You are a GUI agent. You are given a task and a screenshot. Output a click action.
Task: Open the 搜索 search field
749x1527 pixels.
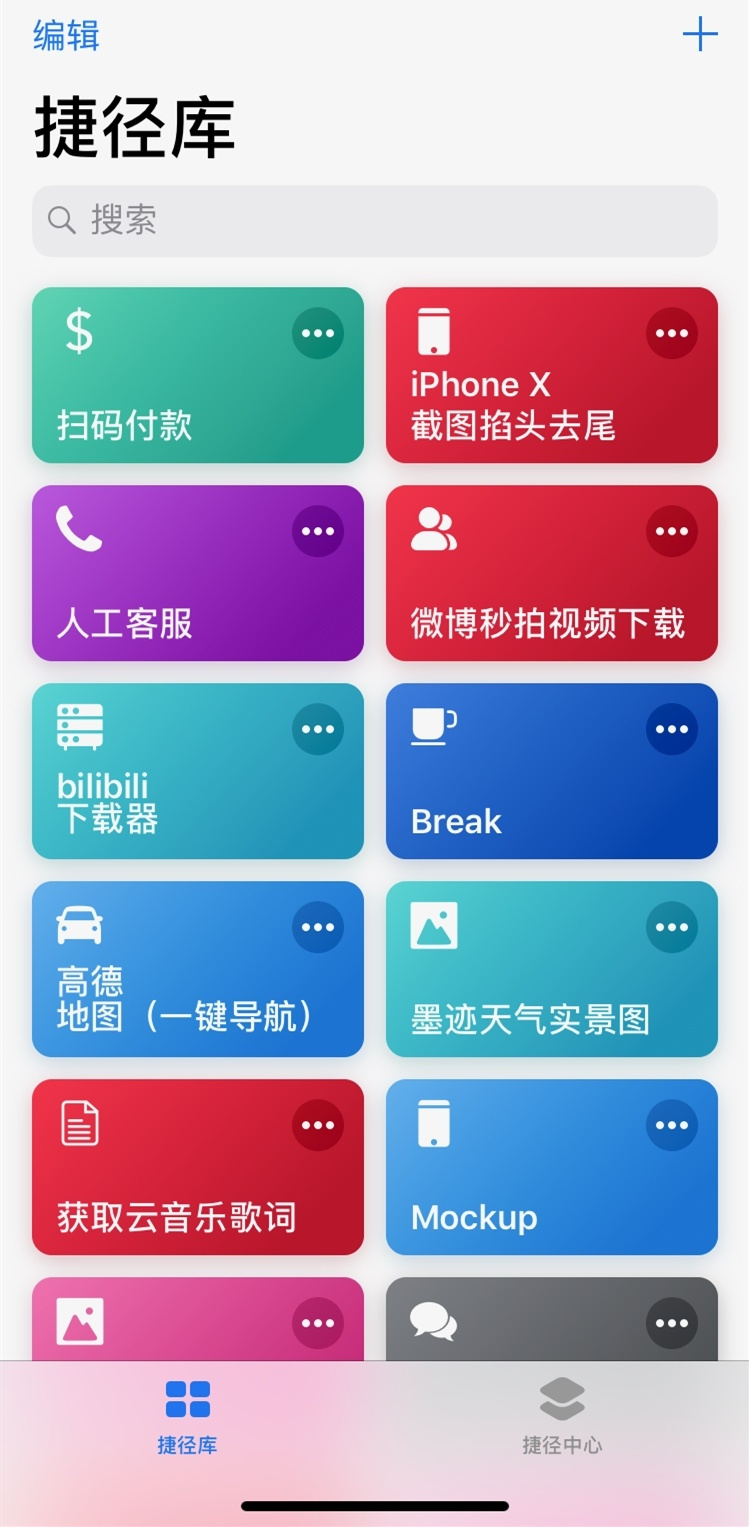click(x=375, y=221)
